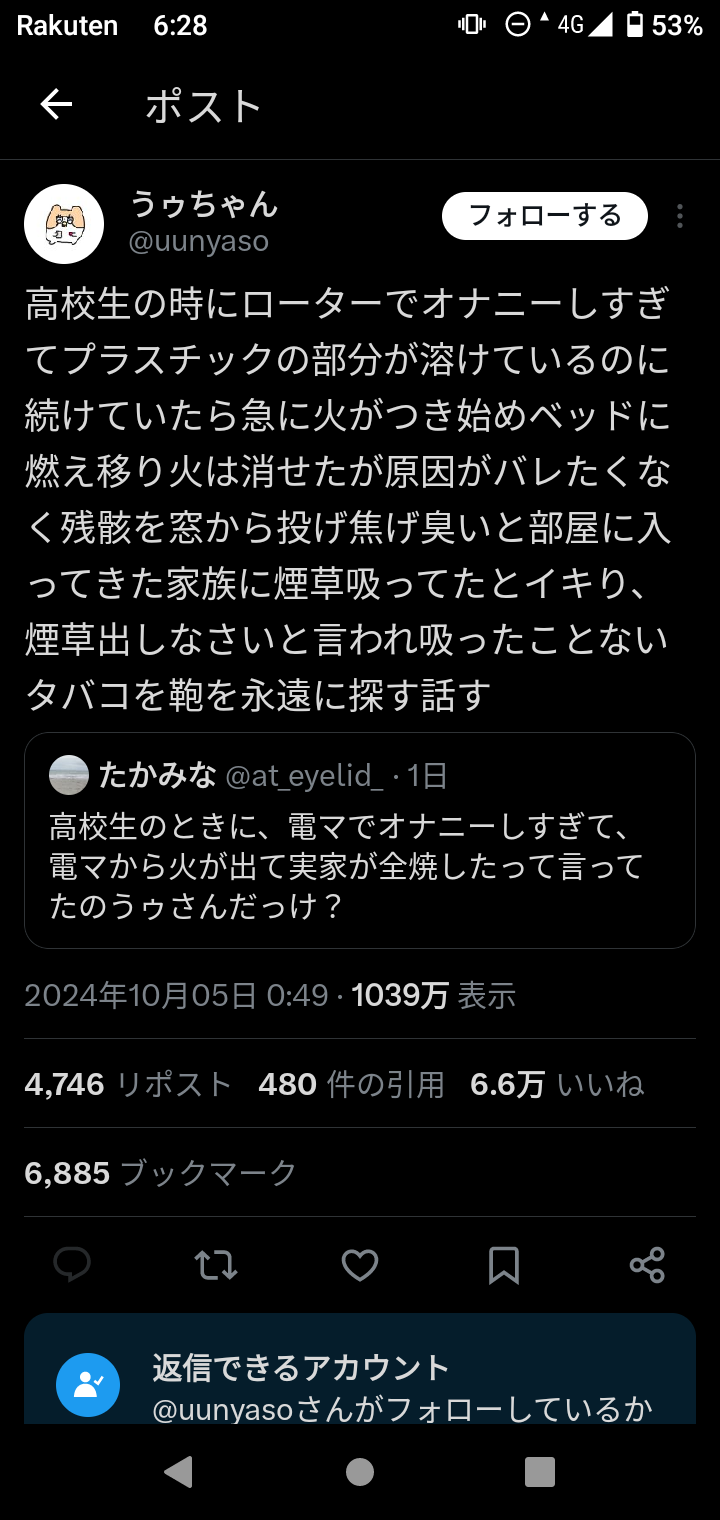
Task: Tap the フォローする button
Action: 545,216
